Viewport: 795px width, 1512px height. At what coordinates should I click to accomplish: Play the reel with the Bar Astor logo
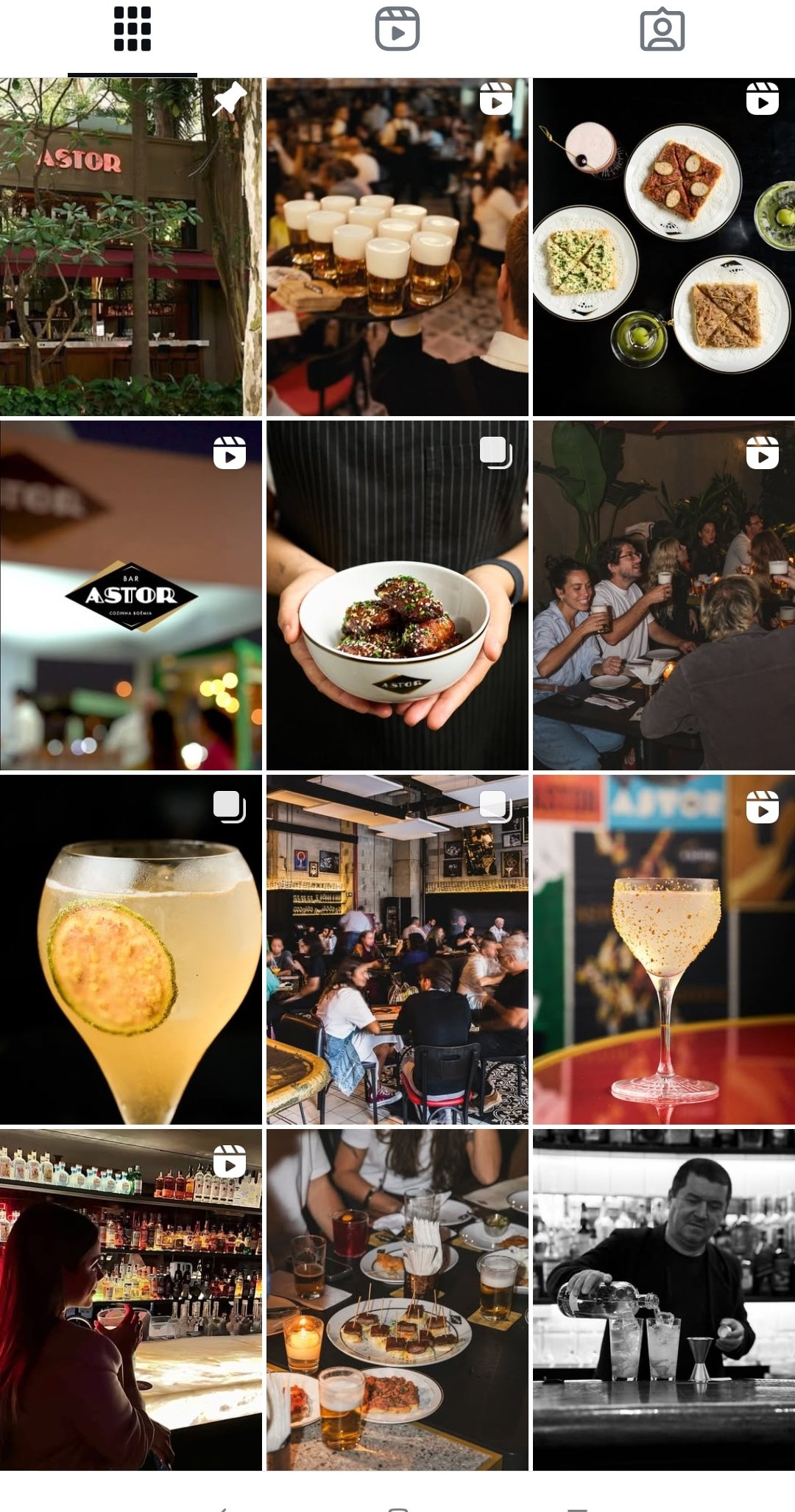[x=131, y=595]
